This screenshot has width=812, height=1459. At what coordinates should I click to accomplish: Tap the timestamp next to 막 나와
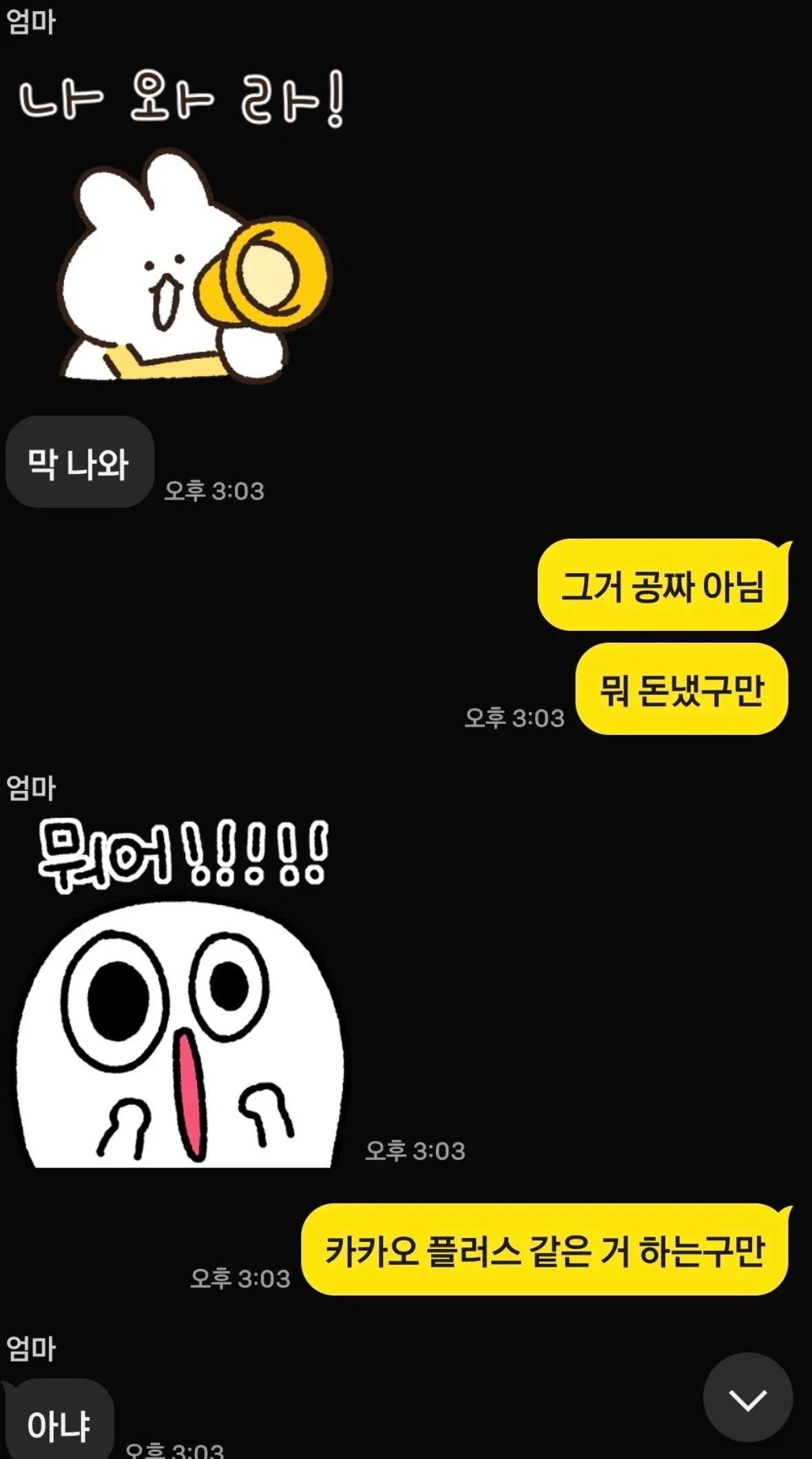click(x=215, y=490)
